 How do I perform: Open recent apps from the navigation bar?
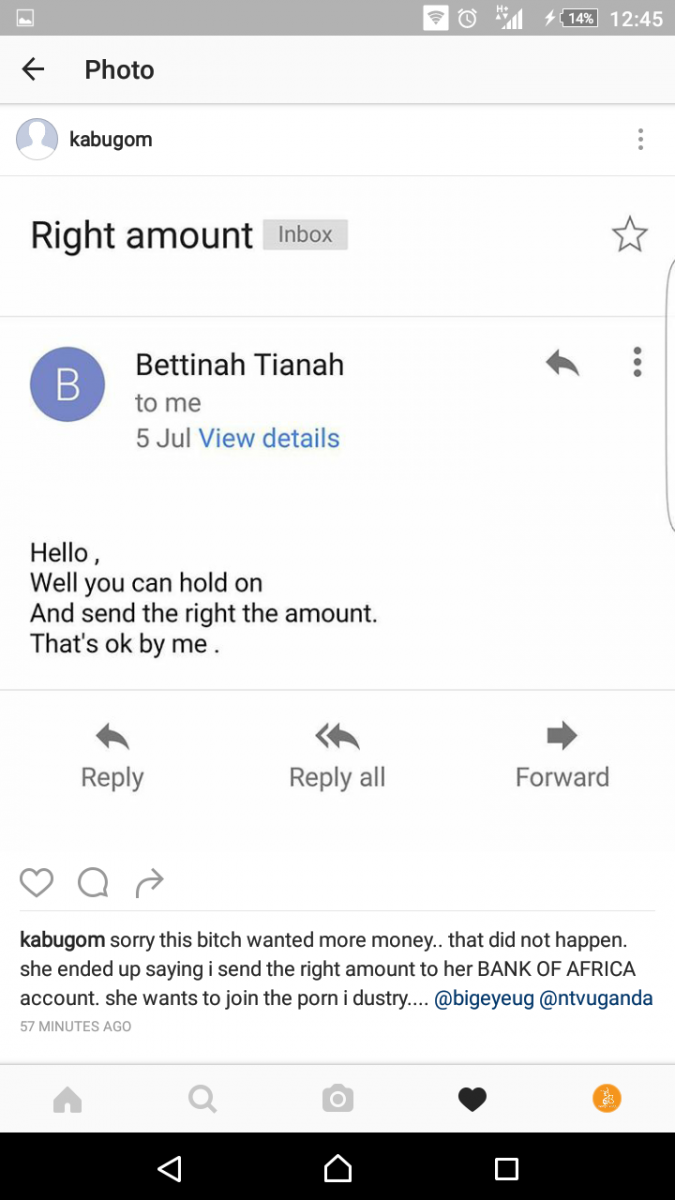coord(506,1167)
